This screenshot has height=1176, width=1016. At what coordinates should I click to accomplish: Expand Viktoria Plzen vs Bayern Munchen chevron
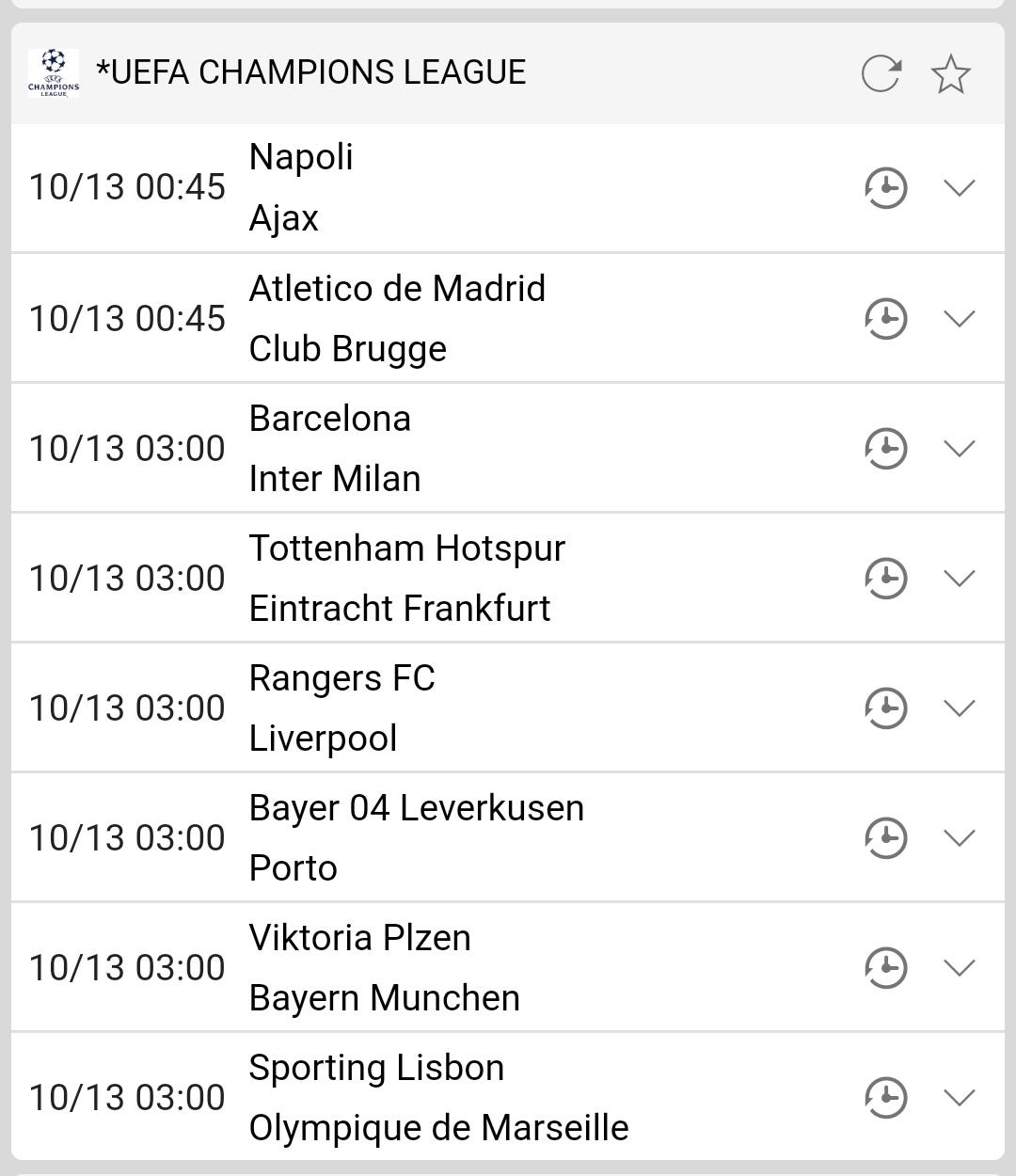tap(959, 967)
